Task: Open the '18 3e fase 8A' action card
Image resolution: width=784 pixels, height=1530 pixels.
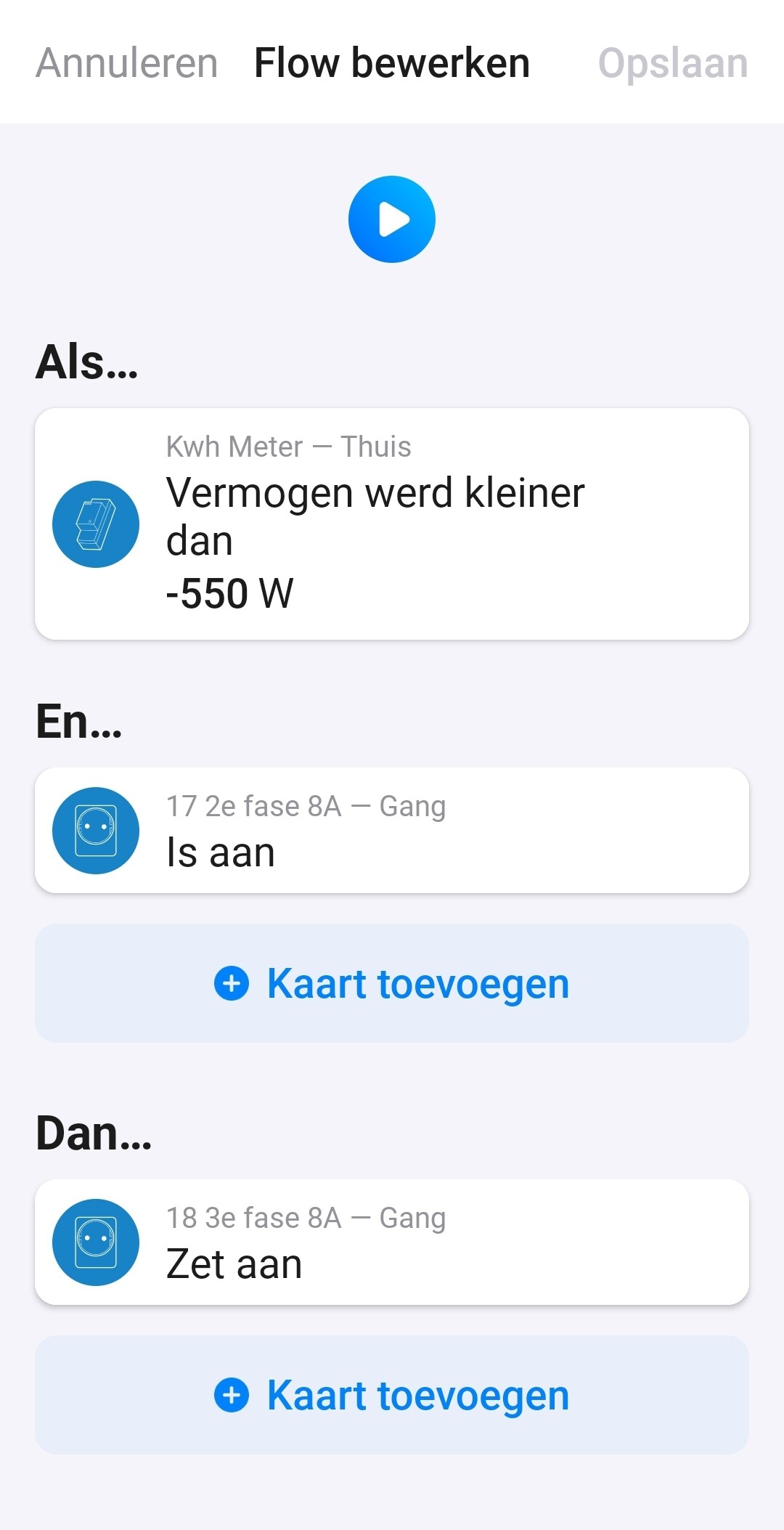Action: (392, 1242)
